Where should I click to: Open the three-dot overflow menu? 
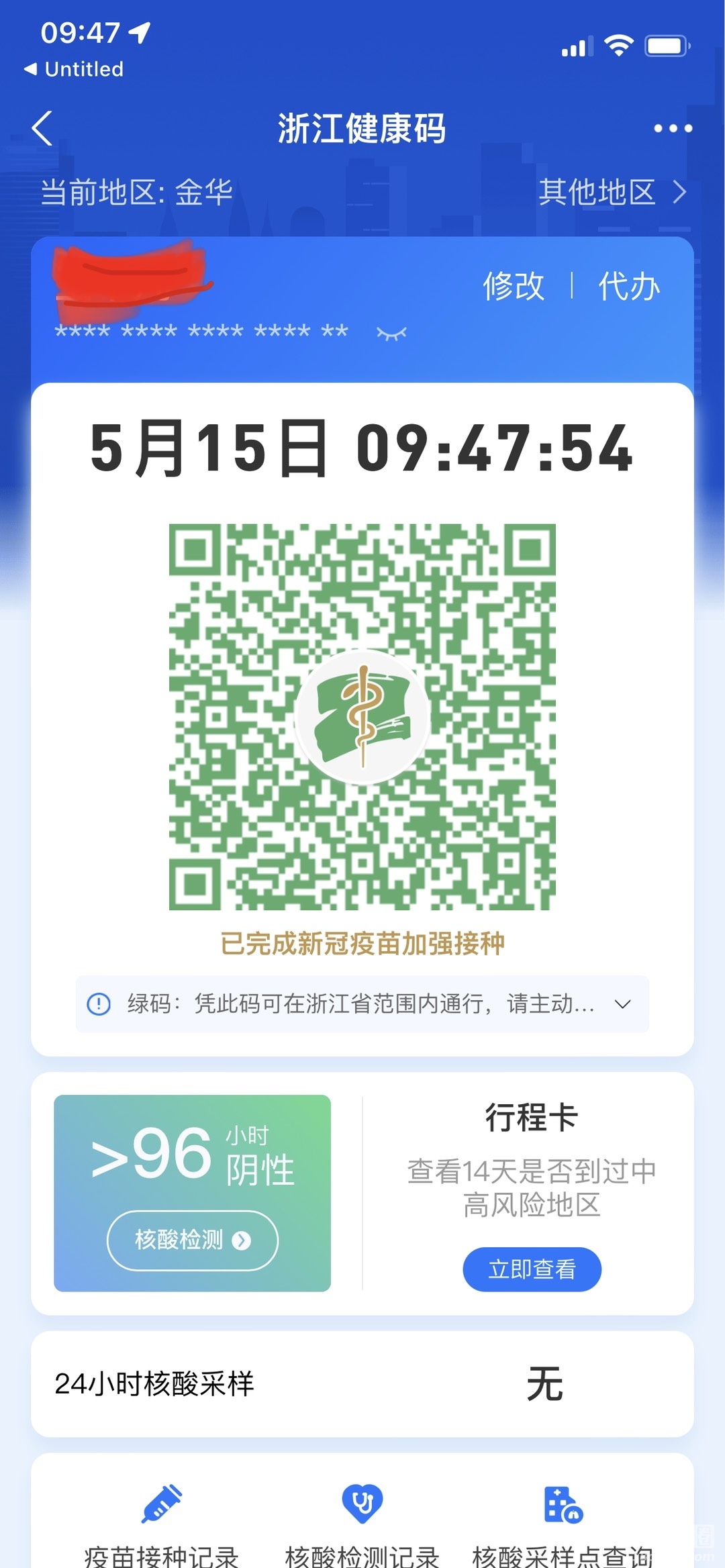(673, 128)
